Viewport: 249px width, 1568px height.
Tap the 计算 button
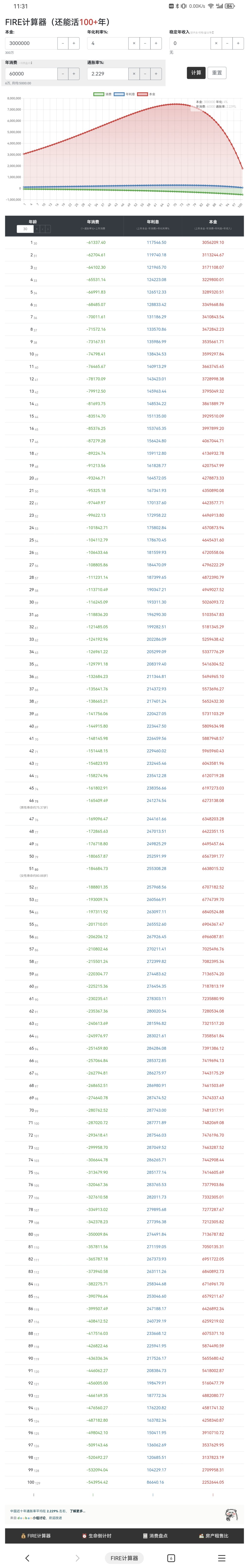(x=196, y=72)
